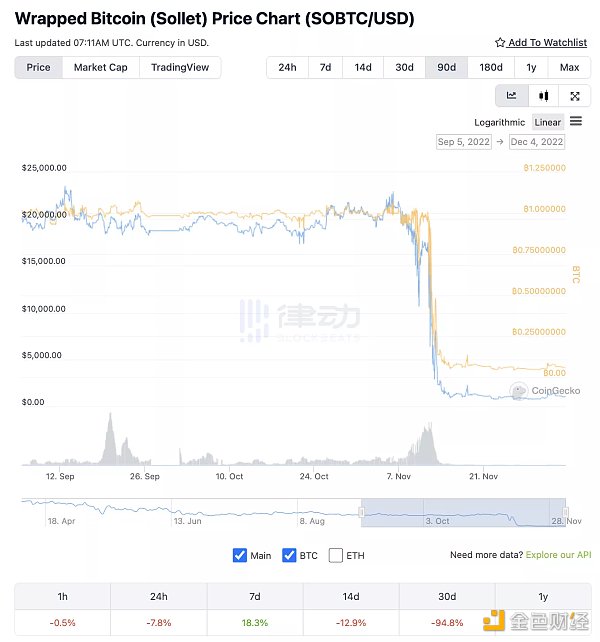
Task: Open the Explore our API link
Action: coord(558,555)
